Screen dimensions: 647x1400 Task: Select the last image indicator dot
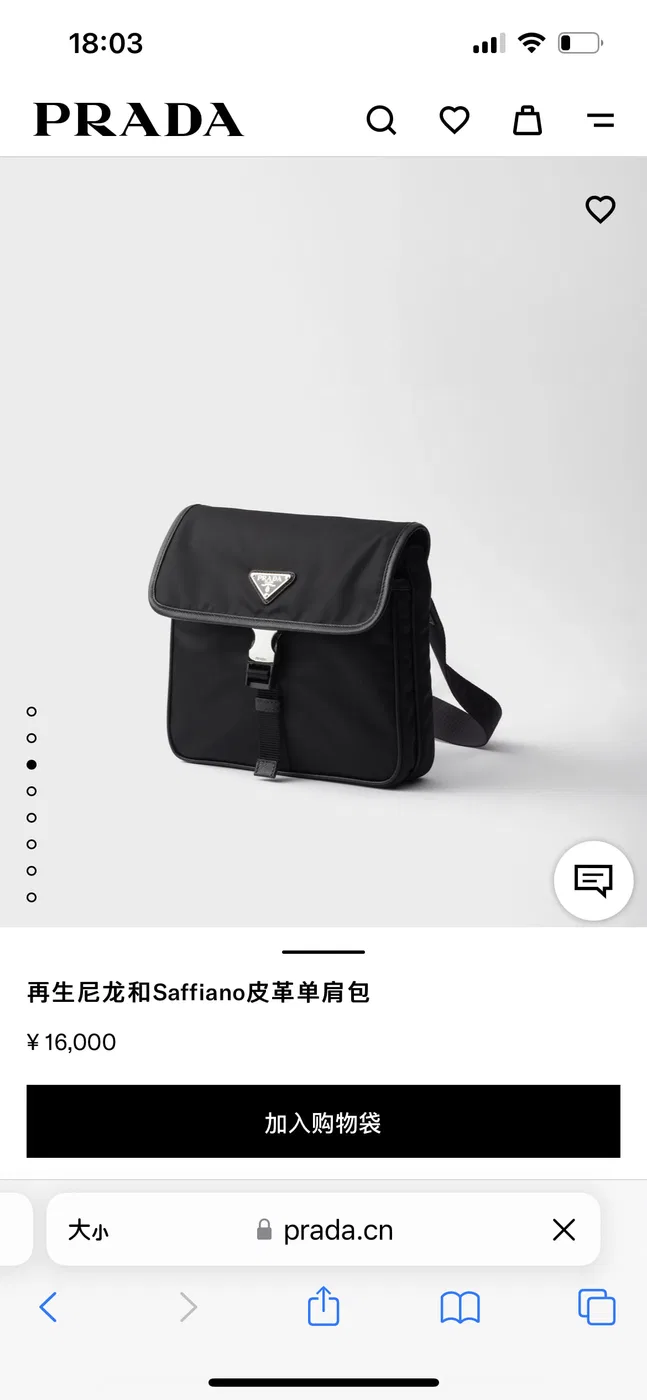(x=32, y=897)
